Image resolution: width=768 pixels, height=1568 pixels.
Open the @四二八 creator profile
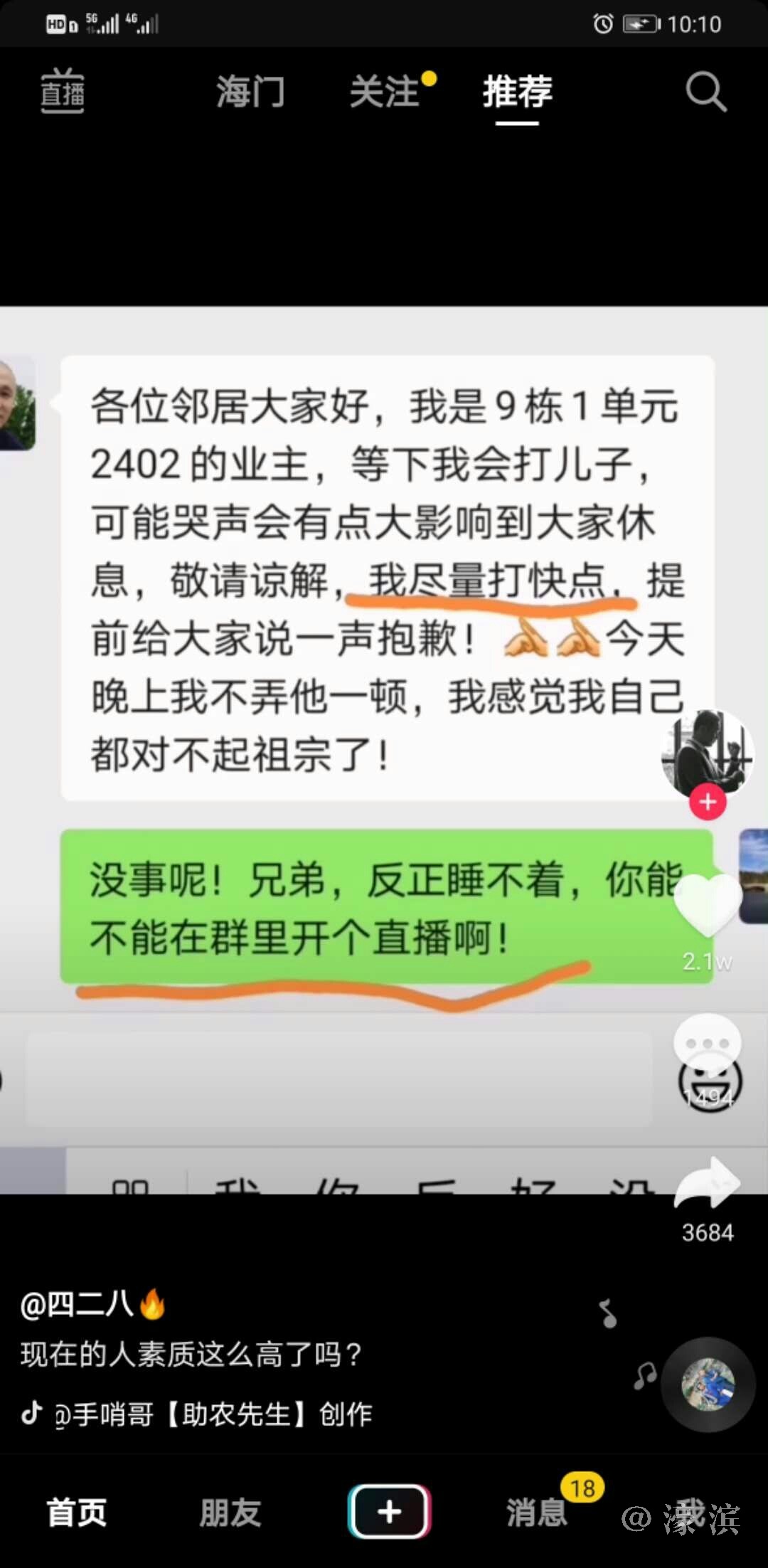coord(78,1304)
